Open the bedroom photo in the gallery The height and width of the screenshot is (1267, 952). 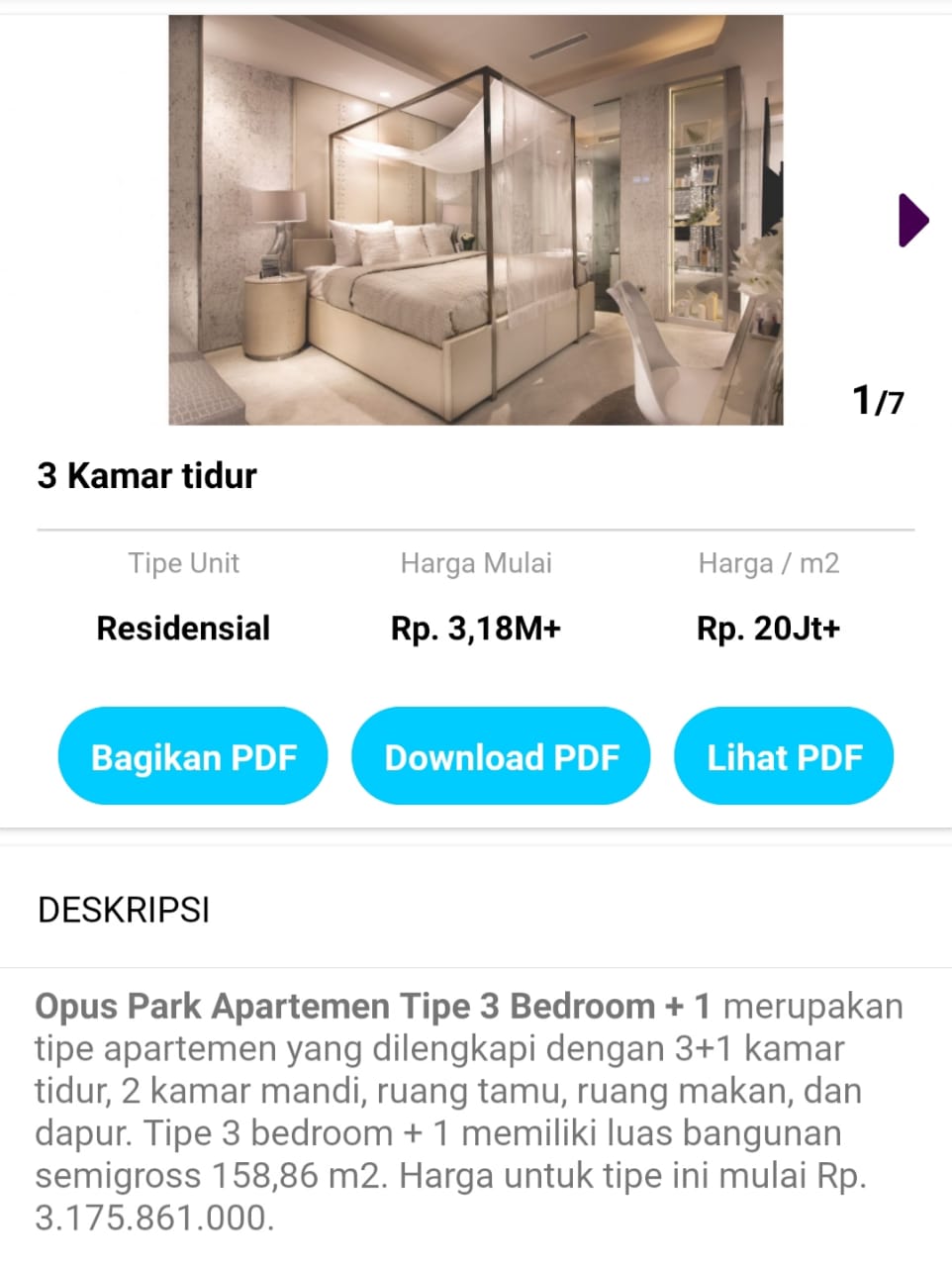[x=475, y=220]
